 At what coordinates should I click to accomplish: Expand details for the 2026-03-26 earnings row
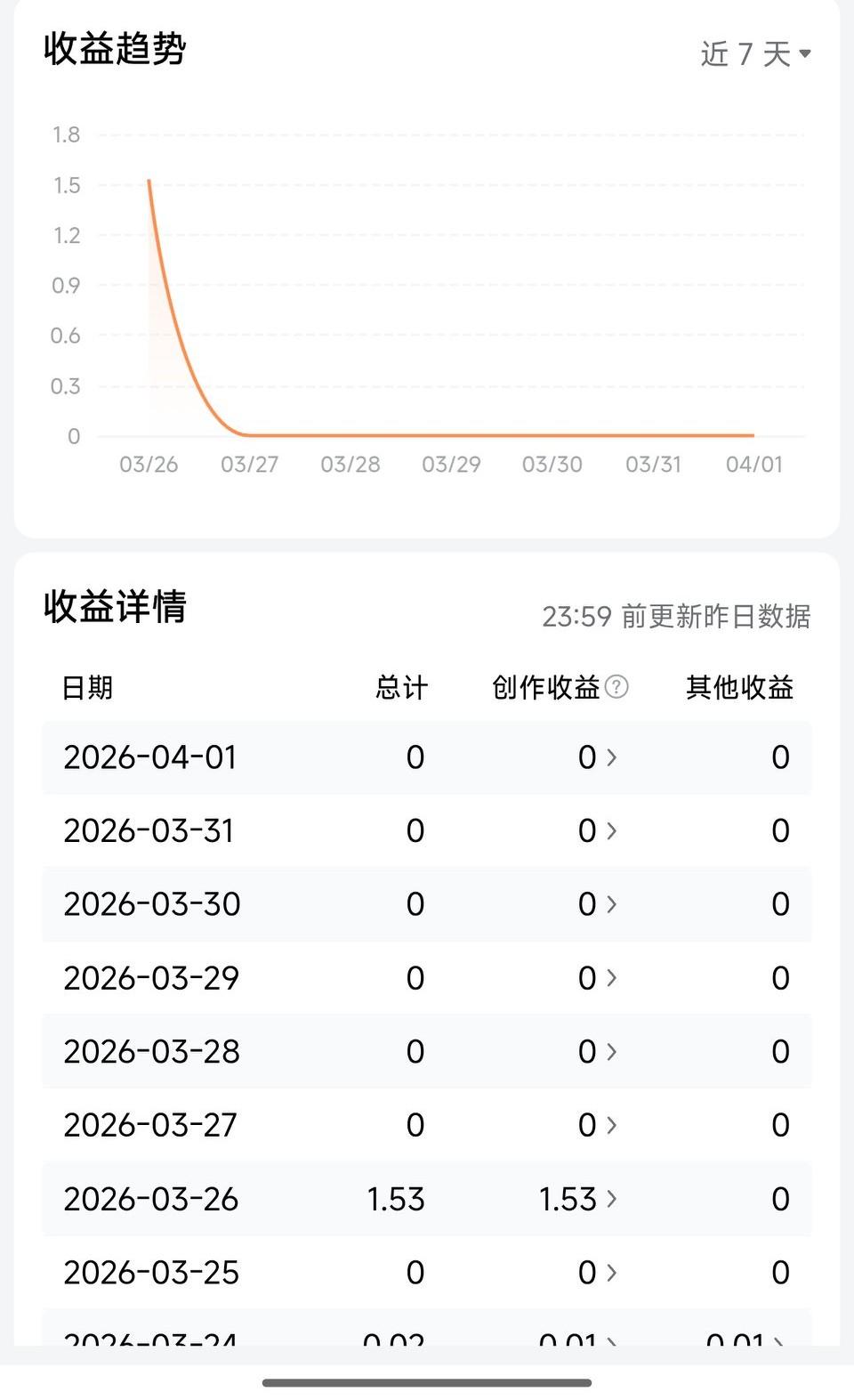pyautogui.click(x=612, y=1199)
